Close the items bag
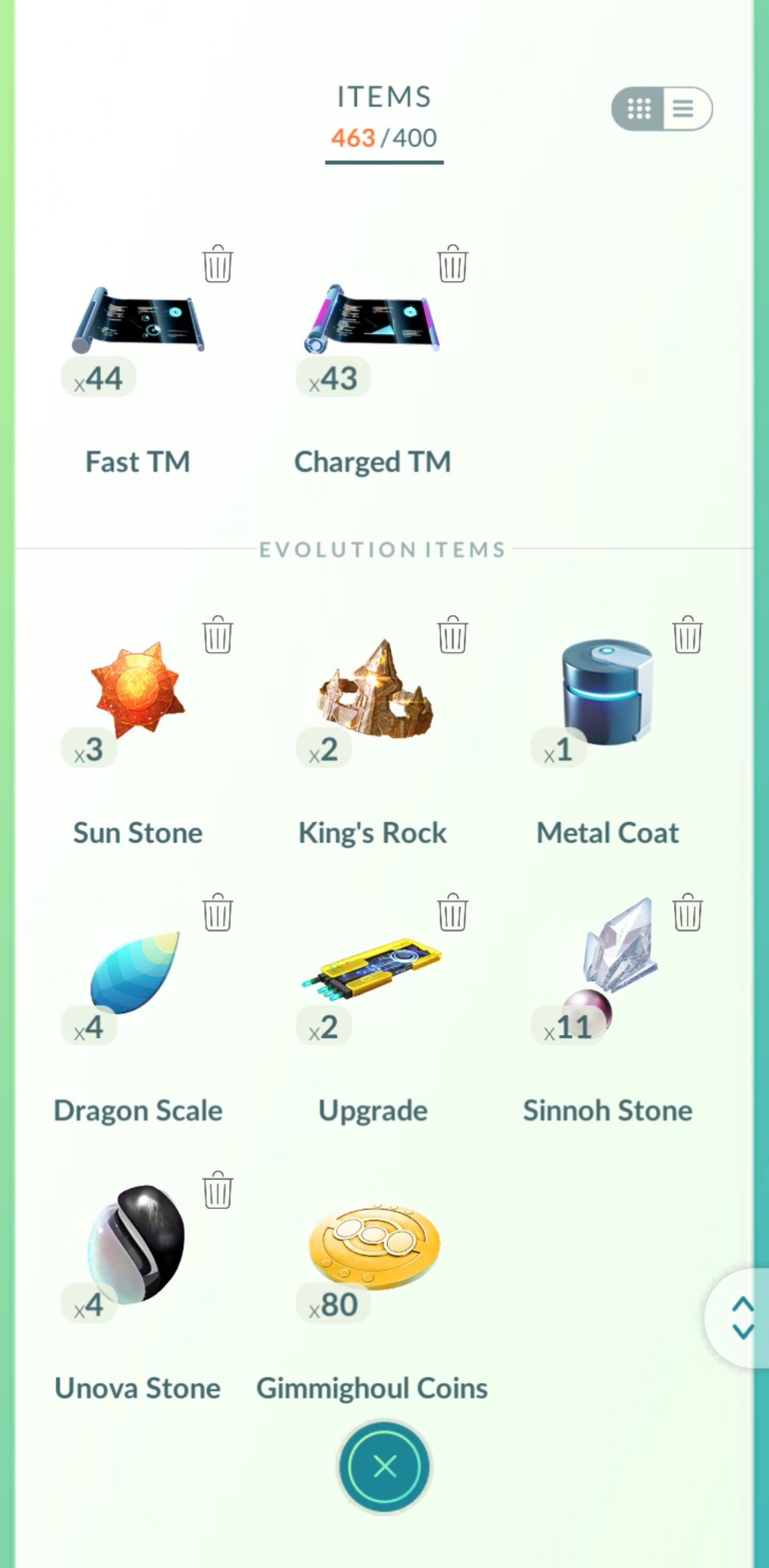 click(384, 1466)
